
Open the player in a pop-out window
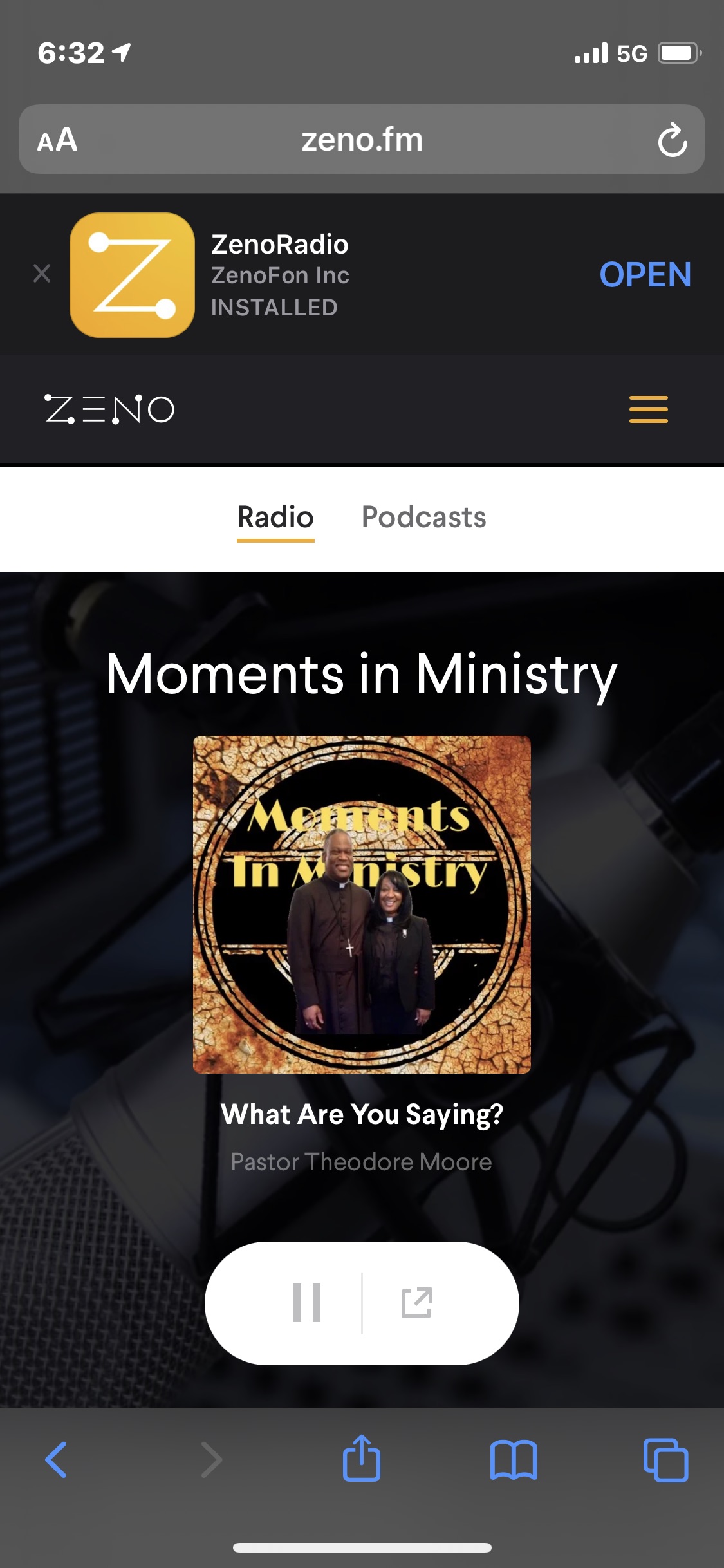[416, 1303]
